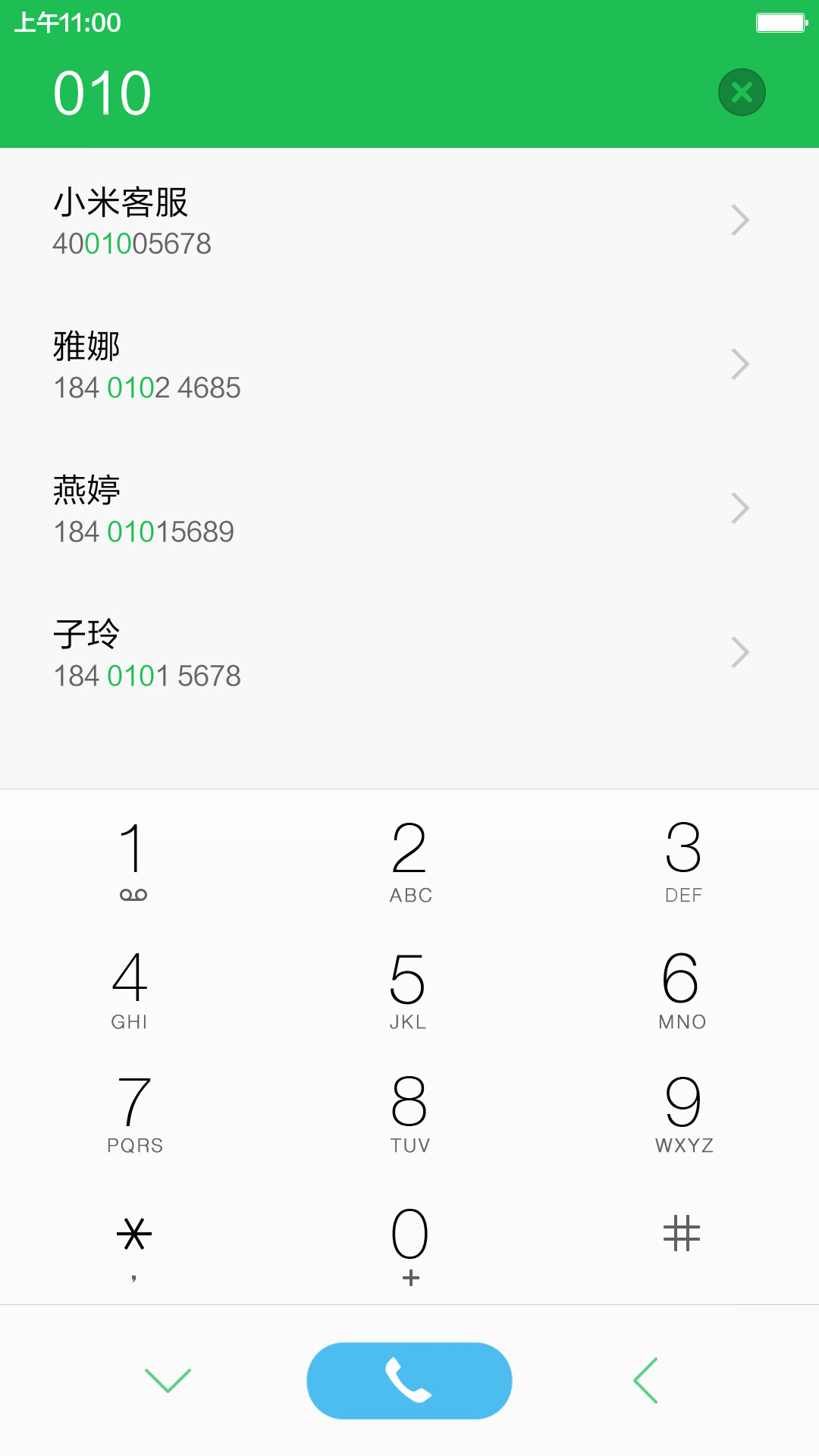Collapse the dial pad with down arrow
Screen dimensions: 819x1456
tap(168, 1380)
